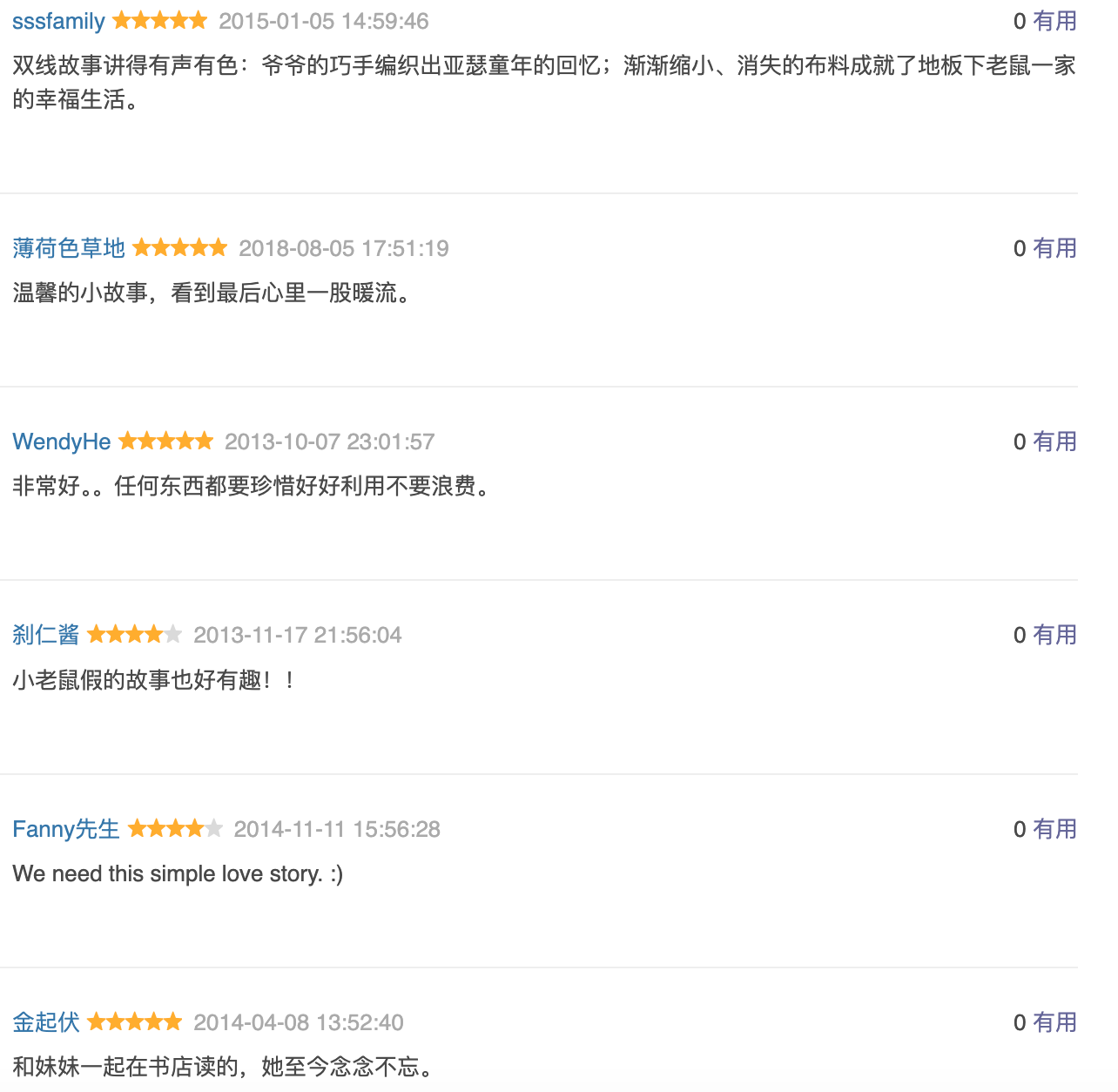Viewport: 1118px width, 1092px height.
Task: View Fanny先生's profile
Action: (66, 829)
